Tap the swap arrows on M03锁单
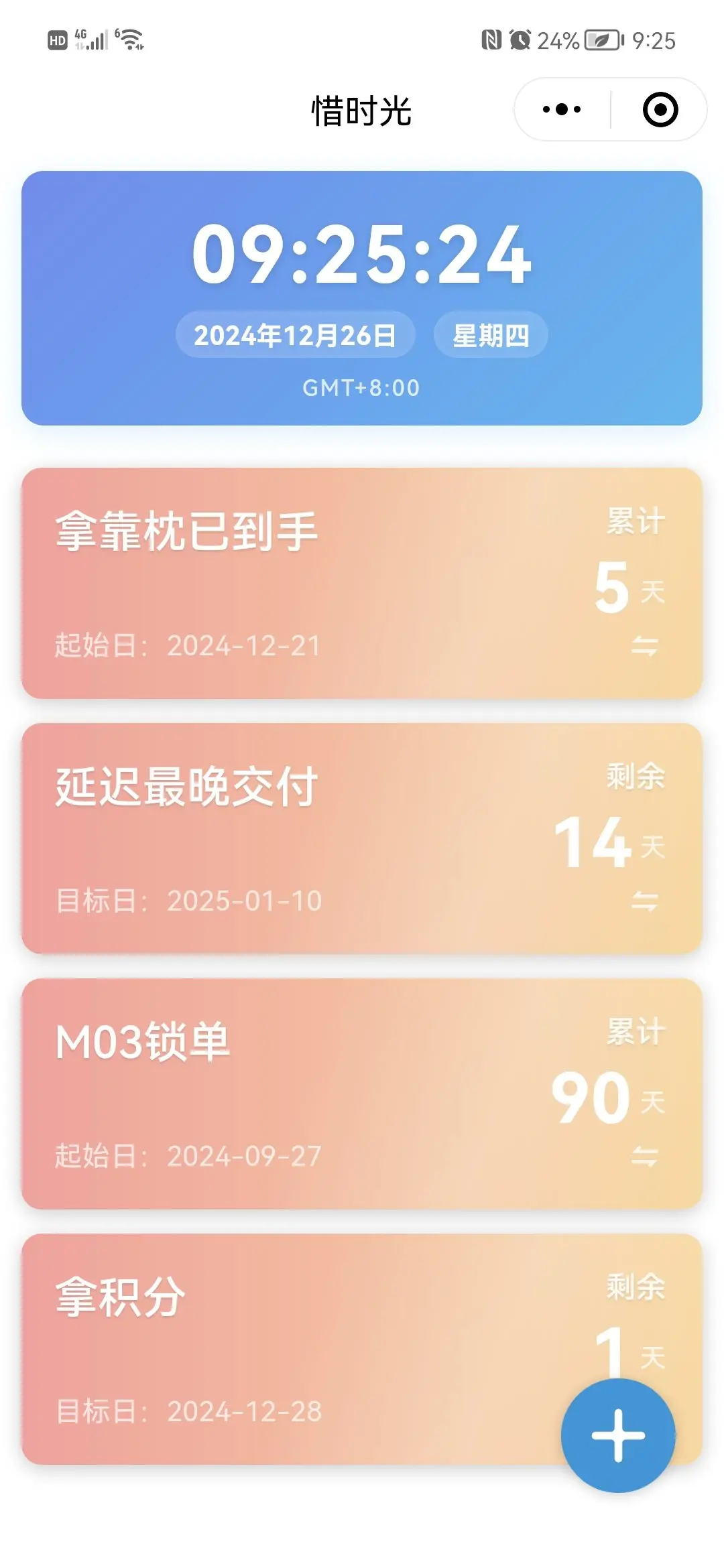This screenshot has height=1568, width=724. (x=644, y=1157)
